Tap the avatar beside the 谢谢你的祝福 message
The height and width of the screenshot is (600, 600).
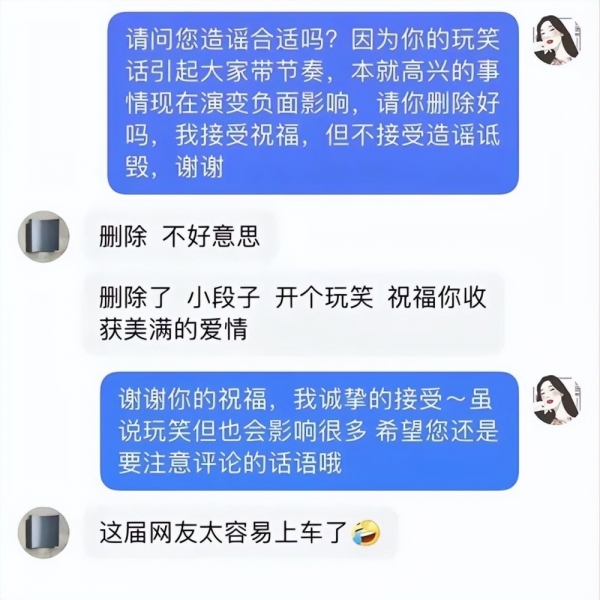[x=556, y=400]
